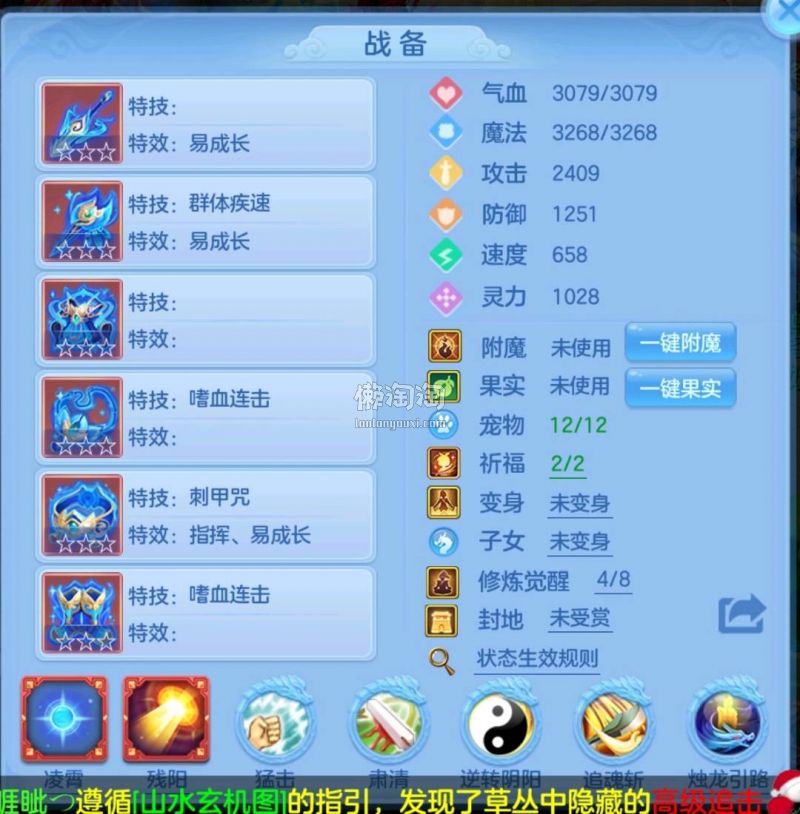800x814 pixels.
Task: Tap 未变身 next to 子女
Action: (579, 542)
